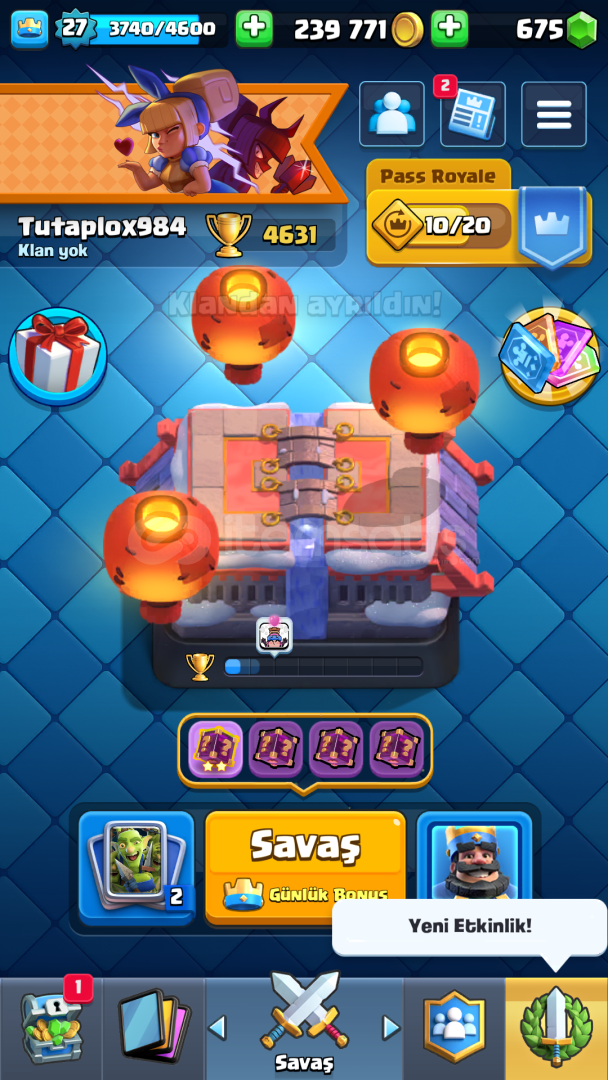Image resolution: width=608 pixels, height=1080 pixels.
Task: Open the Pass Royale panel
Action: (479, 215)
